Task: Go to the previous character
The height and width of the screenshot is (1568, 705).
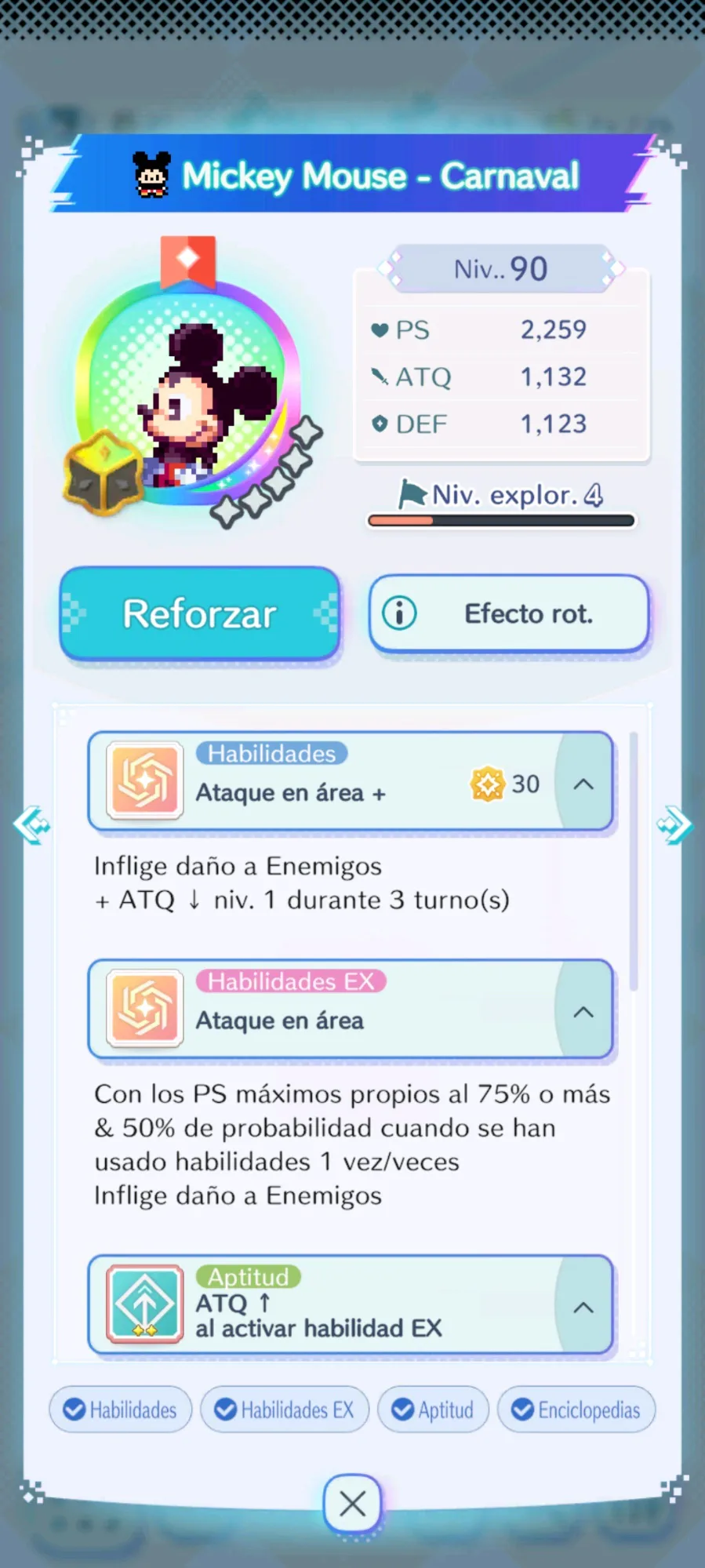Action: pos(31,824)
